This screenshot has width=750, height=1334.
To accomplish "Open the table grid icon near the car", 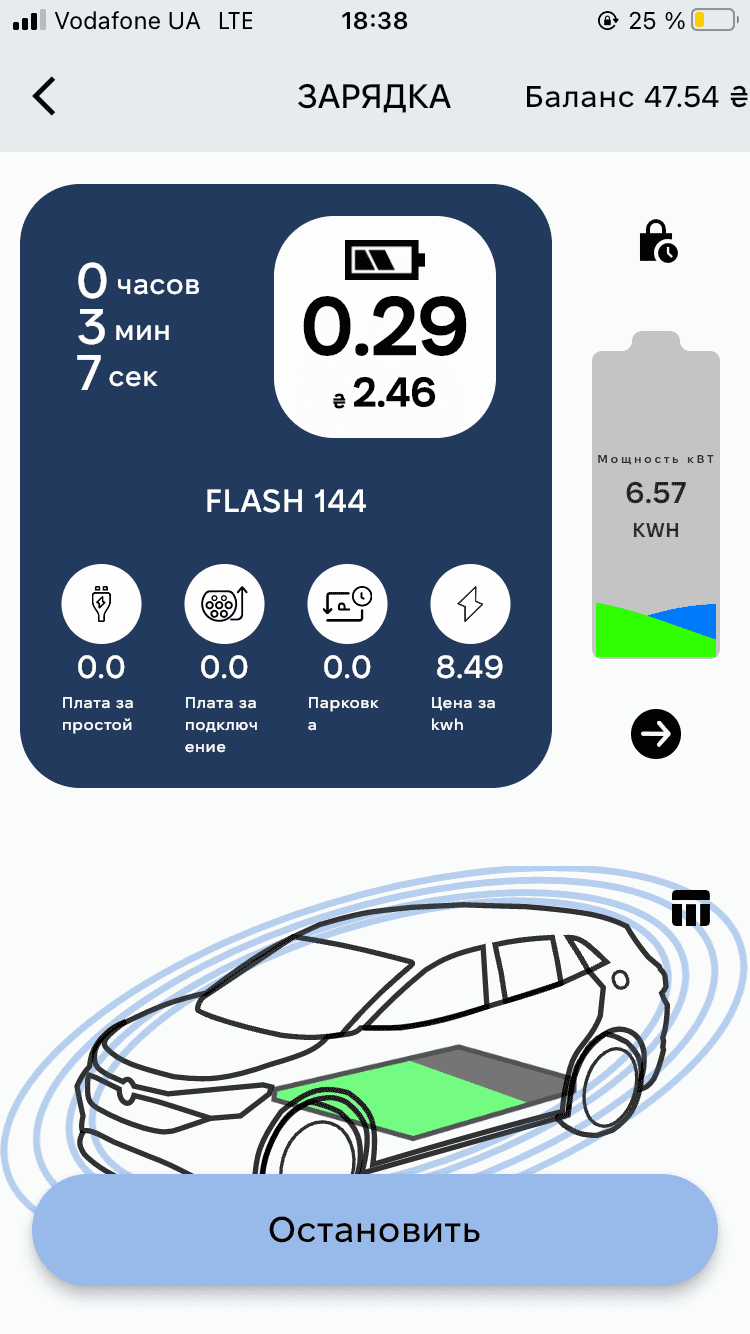I will (x=691, y=907).
